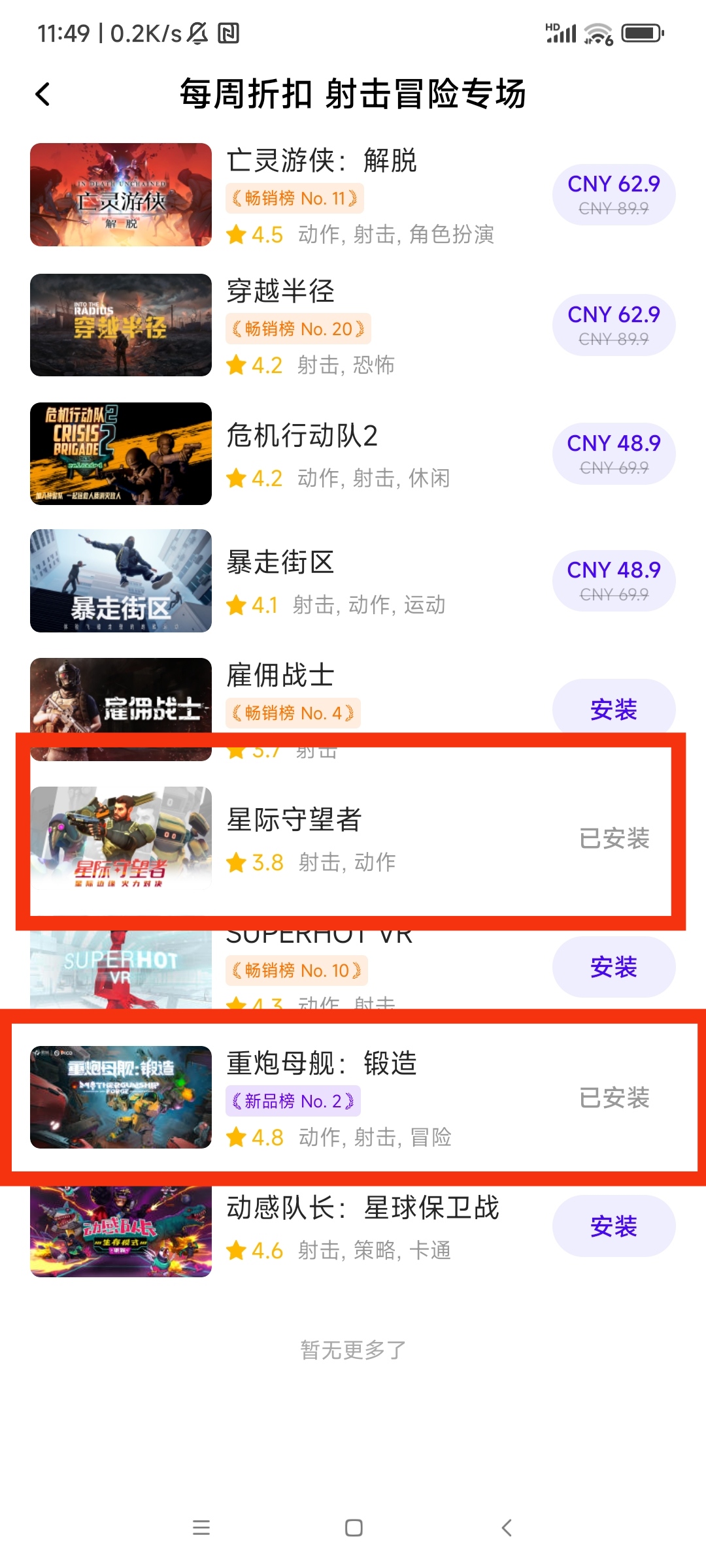706x1568 pixels.
Task: Buy 暴走街区 for CNY 48.9
Action: [613, 581]
